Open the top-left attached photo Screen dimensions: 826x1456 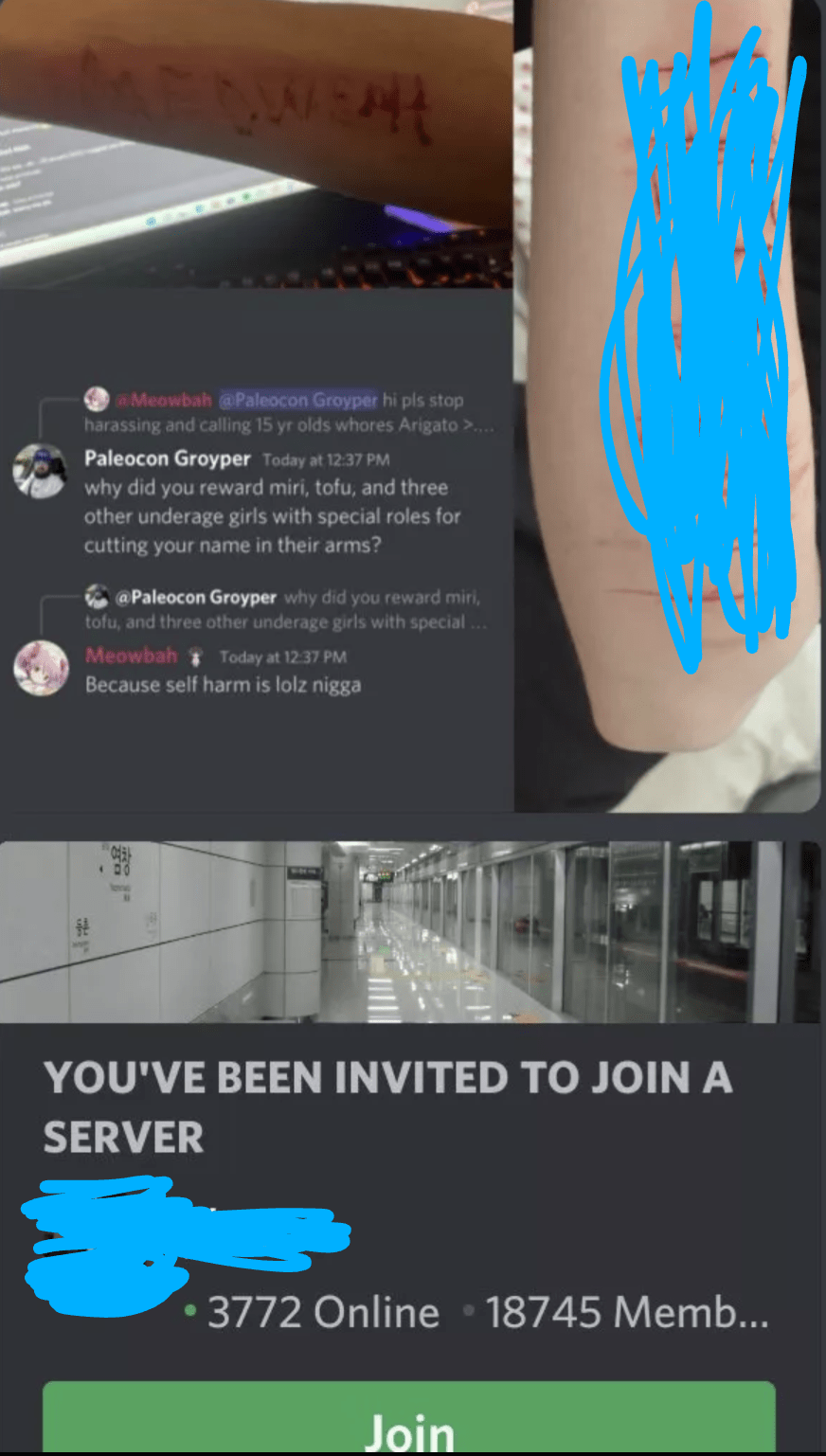tap(256, 142)
